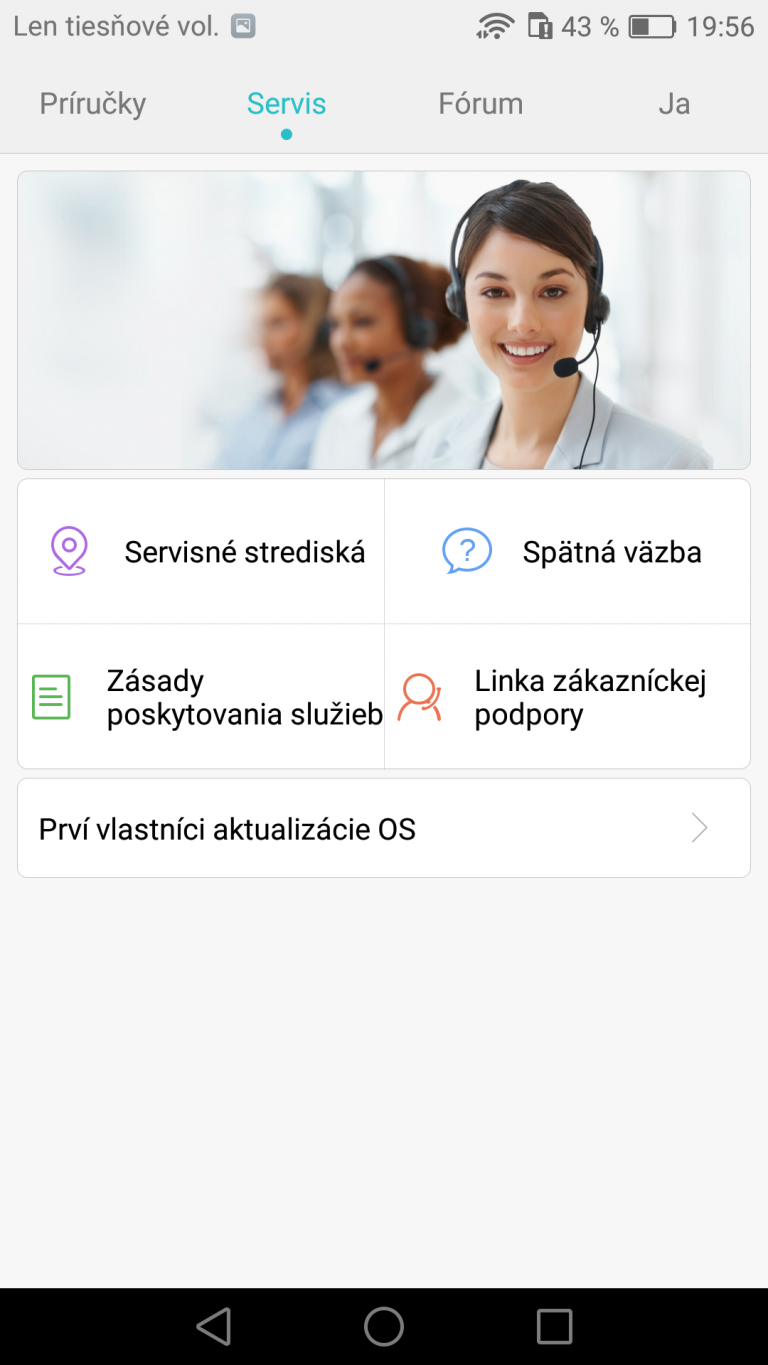Tap the customer support banner image
Image resolution: width=768 pixels, height=1365 pixels.
point(384,320)
